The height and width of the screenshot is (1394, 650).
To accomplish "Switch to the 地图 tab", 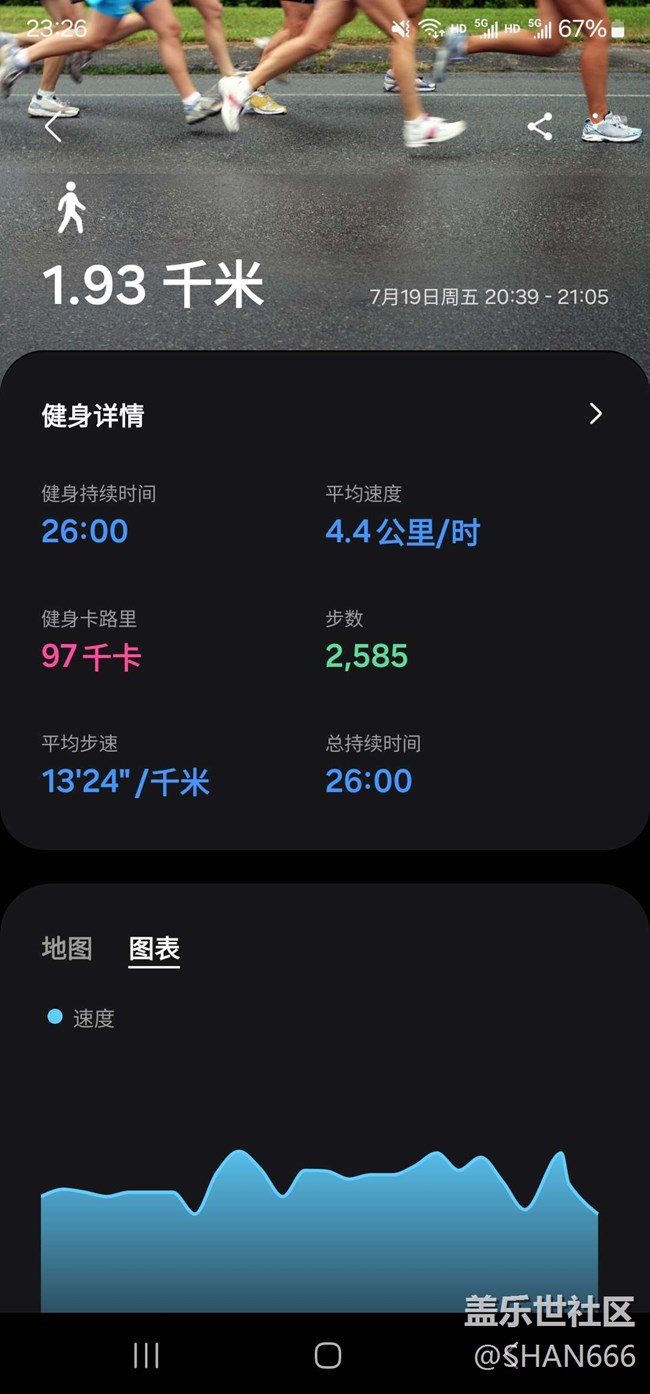I will (x=67, y=948).
